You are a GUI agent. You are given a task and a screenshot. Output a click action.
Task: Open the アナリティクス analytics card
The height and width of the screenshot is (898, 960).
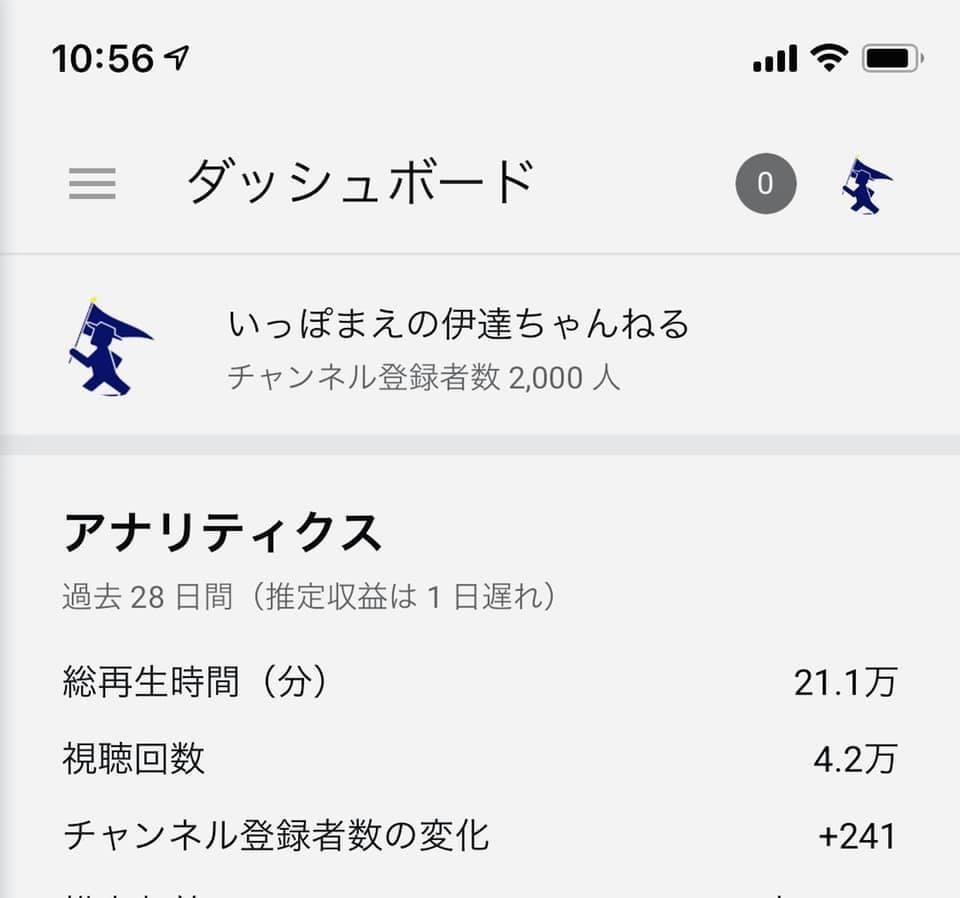point(222,534)
